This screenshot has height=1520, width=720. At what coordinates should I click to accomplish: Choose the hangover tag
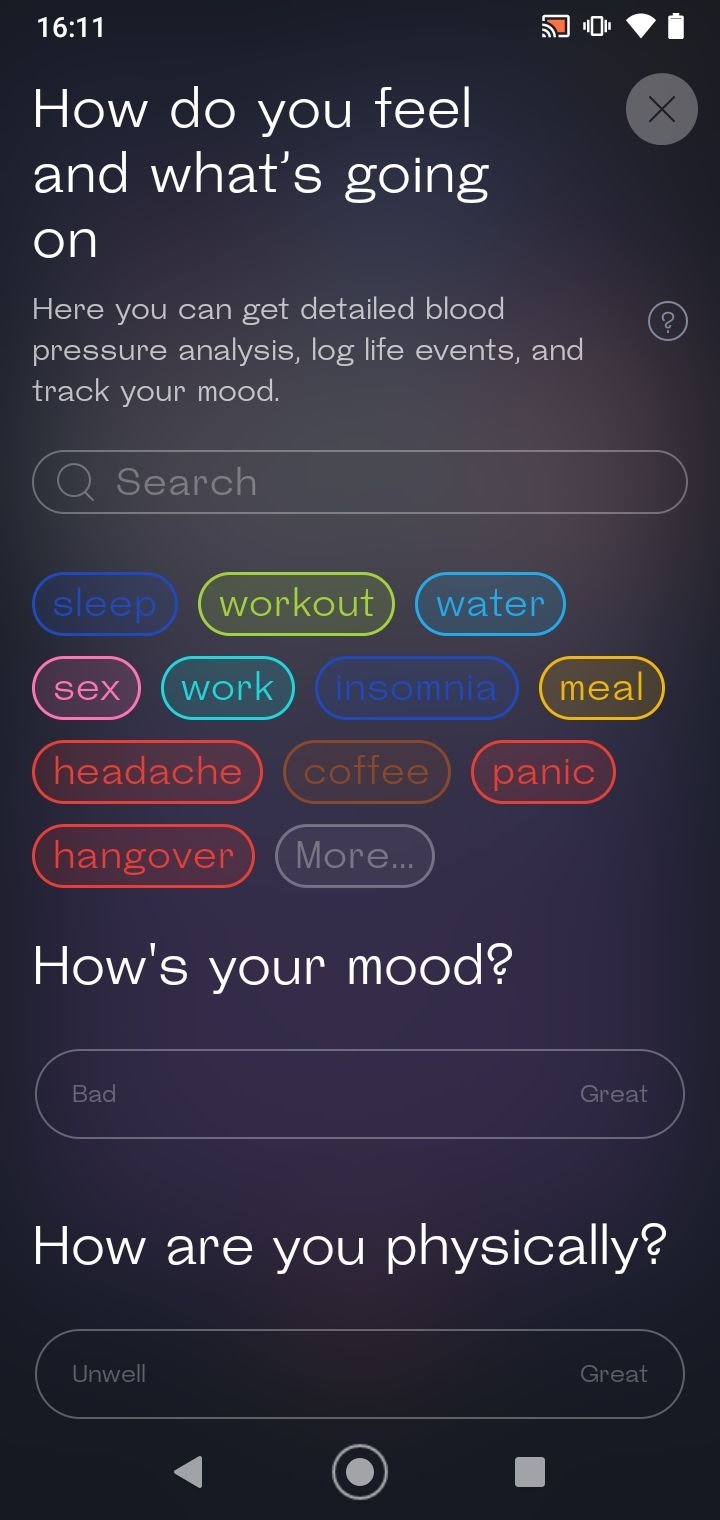point(143,856)
